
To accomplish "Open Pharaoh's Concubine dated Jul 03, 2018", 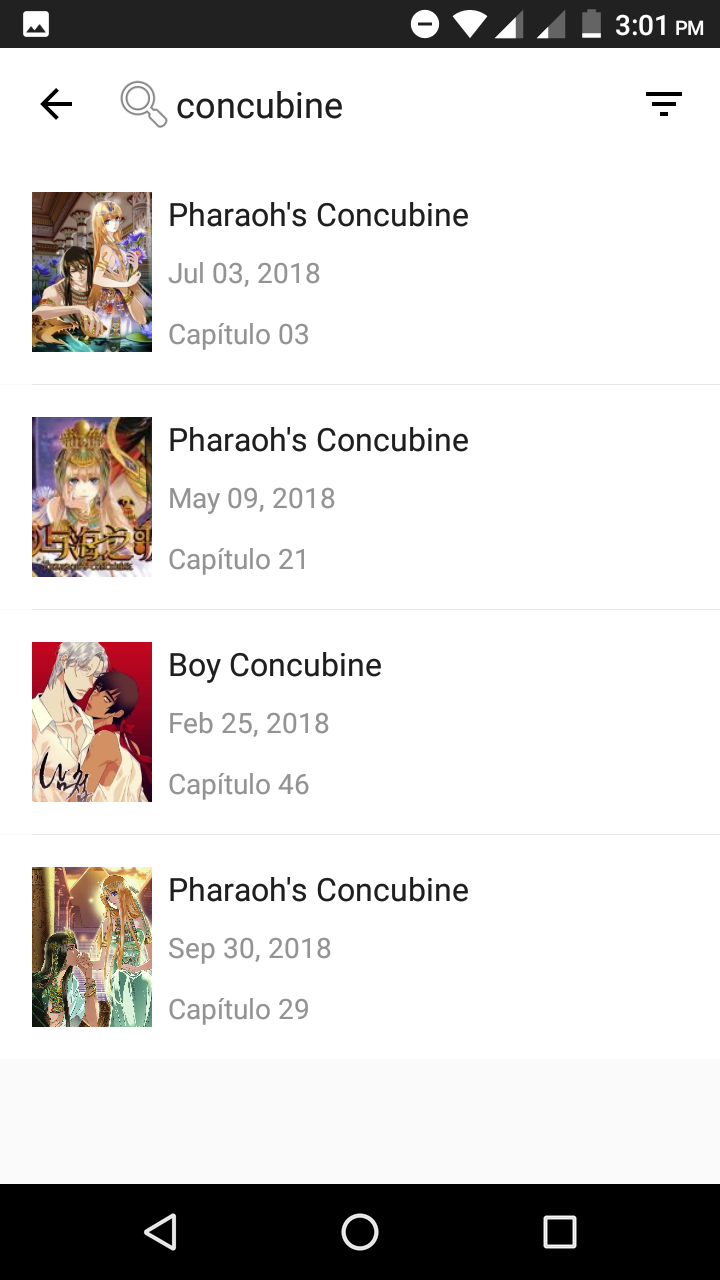I will (x=360, y=272).
